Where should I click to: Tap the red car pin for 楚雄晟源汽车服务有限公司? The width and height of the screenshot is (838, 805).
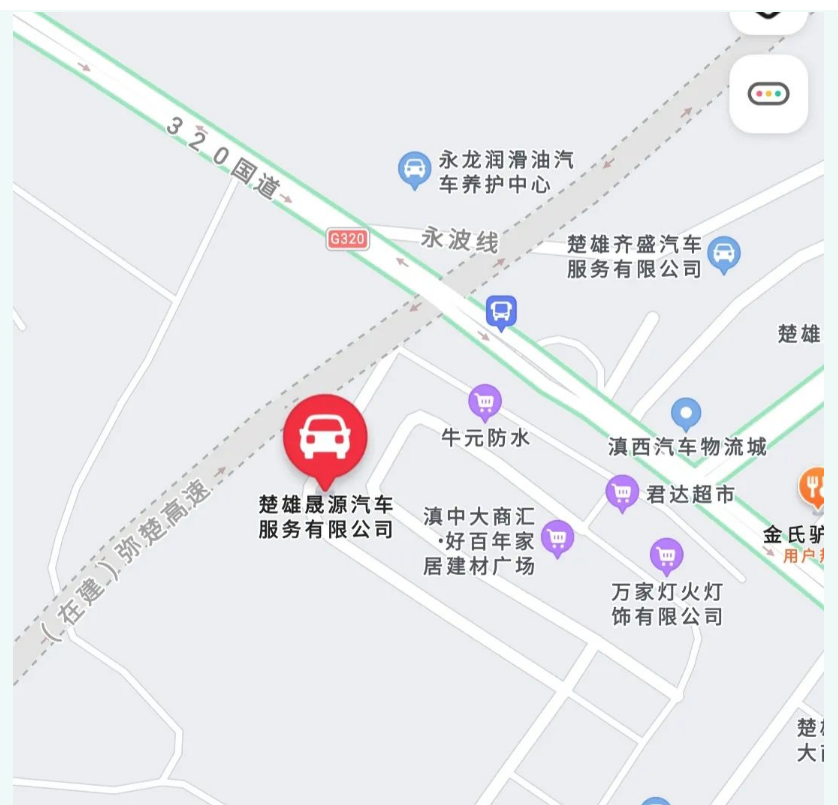tap(325, 437)
